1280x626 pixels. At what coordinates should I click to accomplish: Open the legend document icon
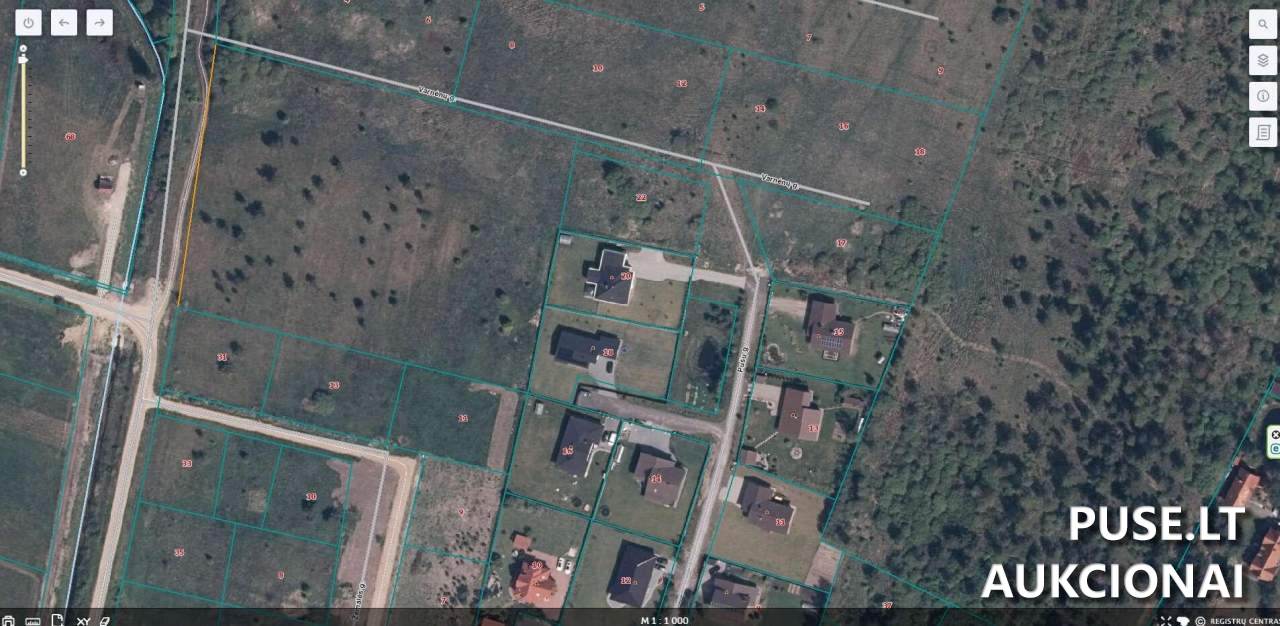1262,132
